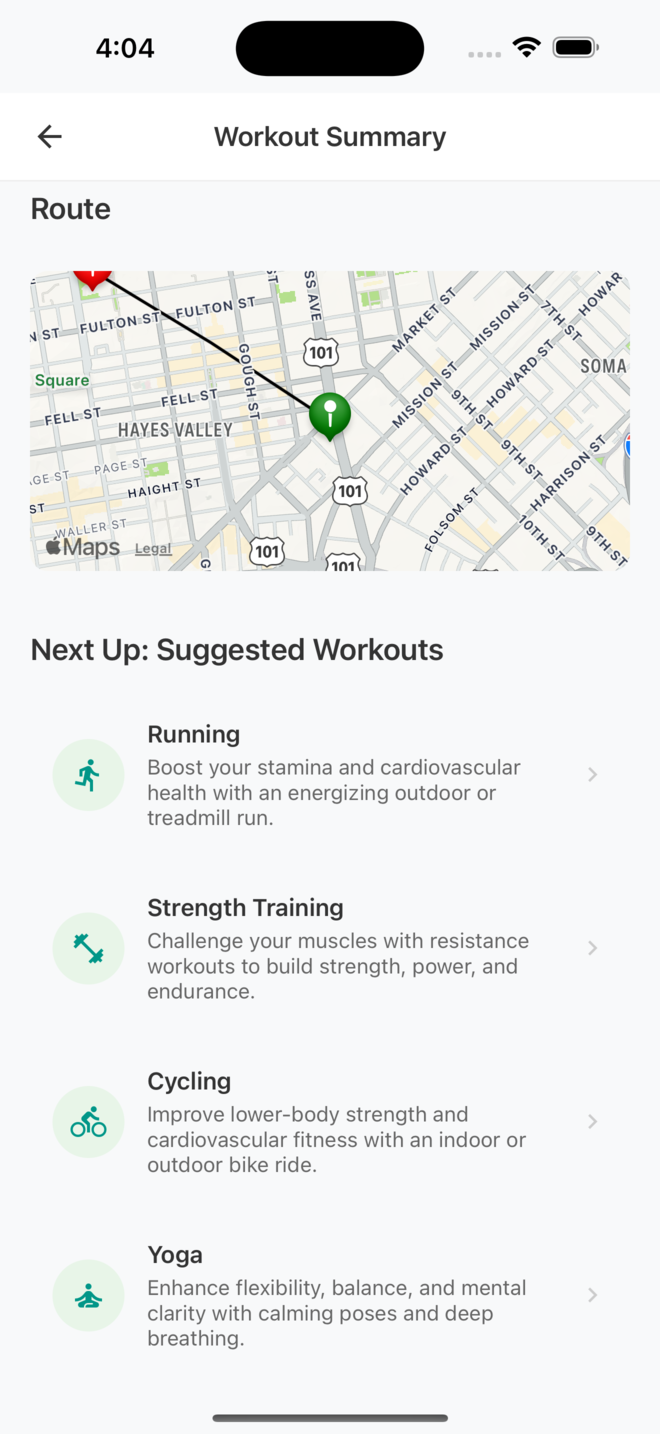This screenshot has height=1434, width=660.
Task: Open the Running suggested workout
Action: 330,775
